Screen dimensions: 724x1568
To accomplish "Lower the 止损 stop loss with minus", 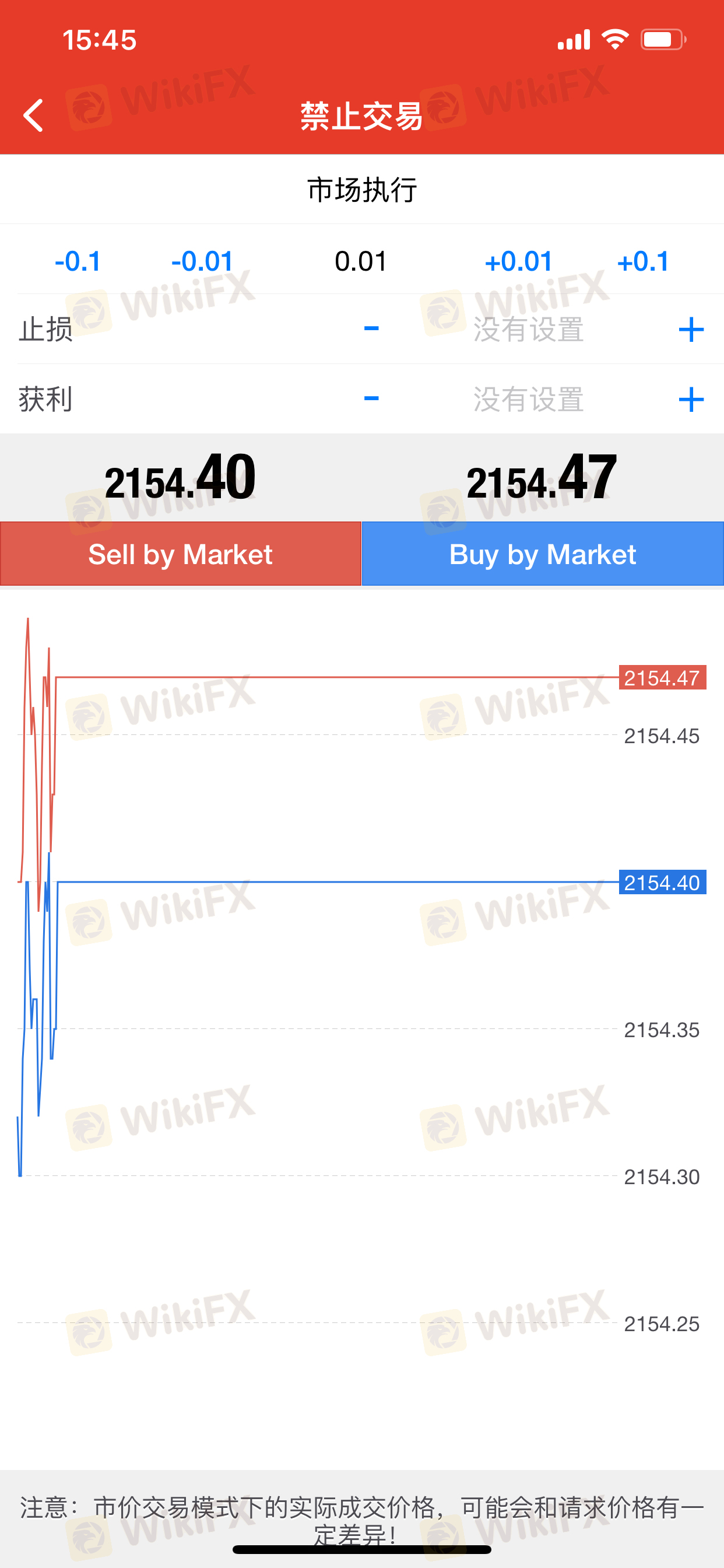I will [x=371, y=328].
